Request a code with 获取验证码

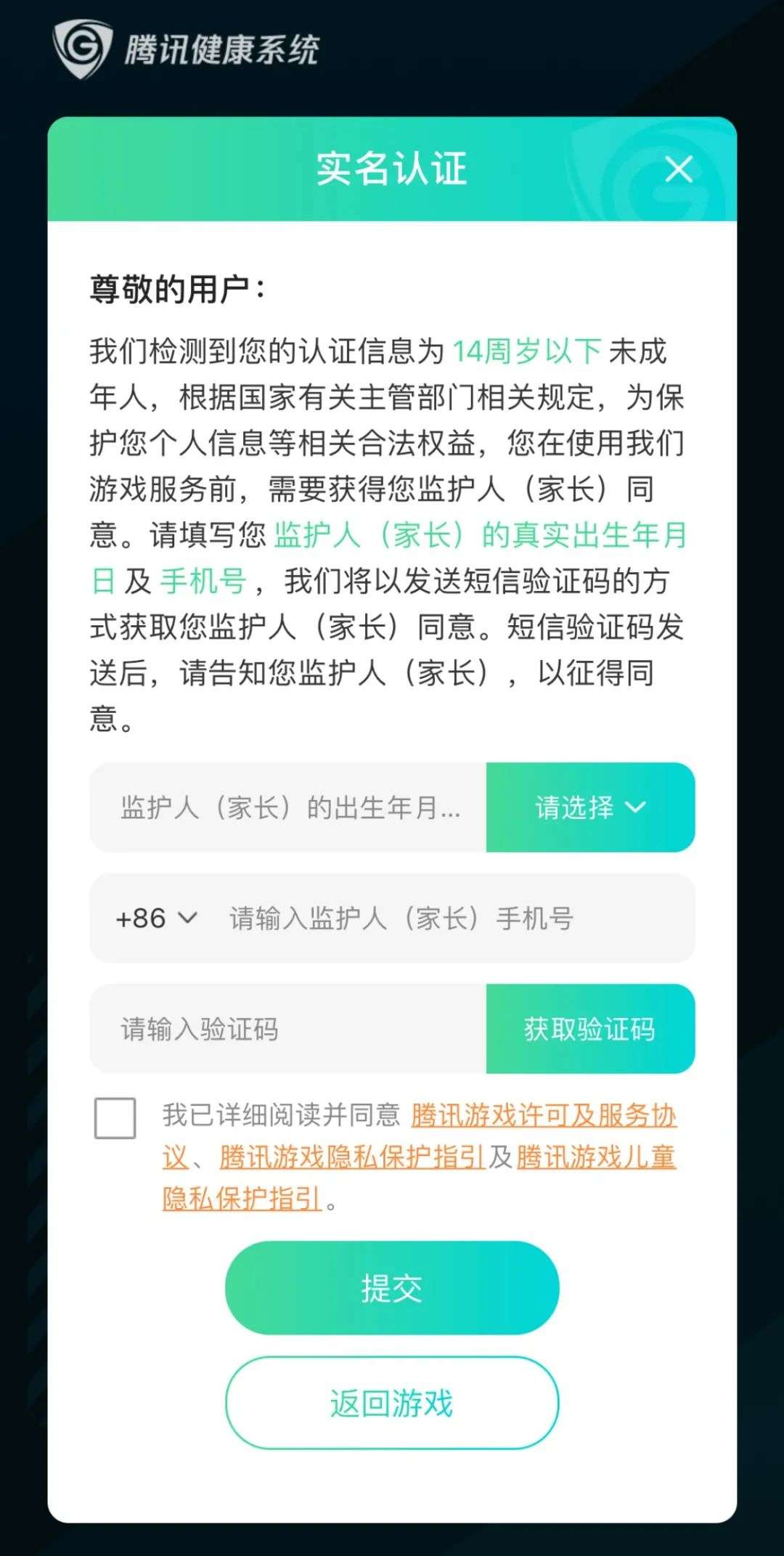[590, 1029]
